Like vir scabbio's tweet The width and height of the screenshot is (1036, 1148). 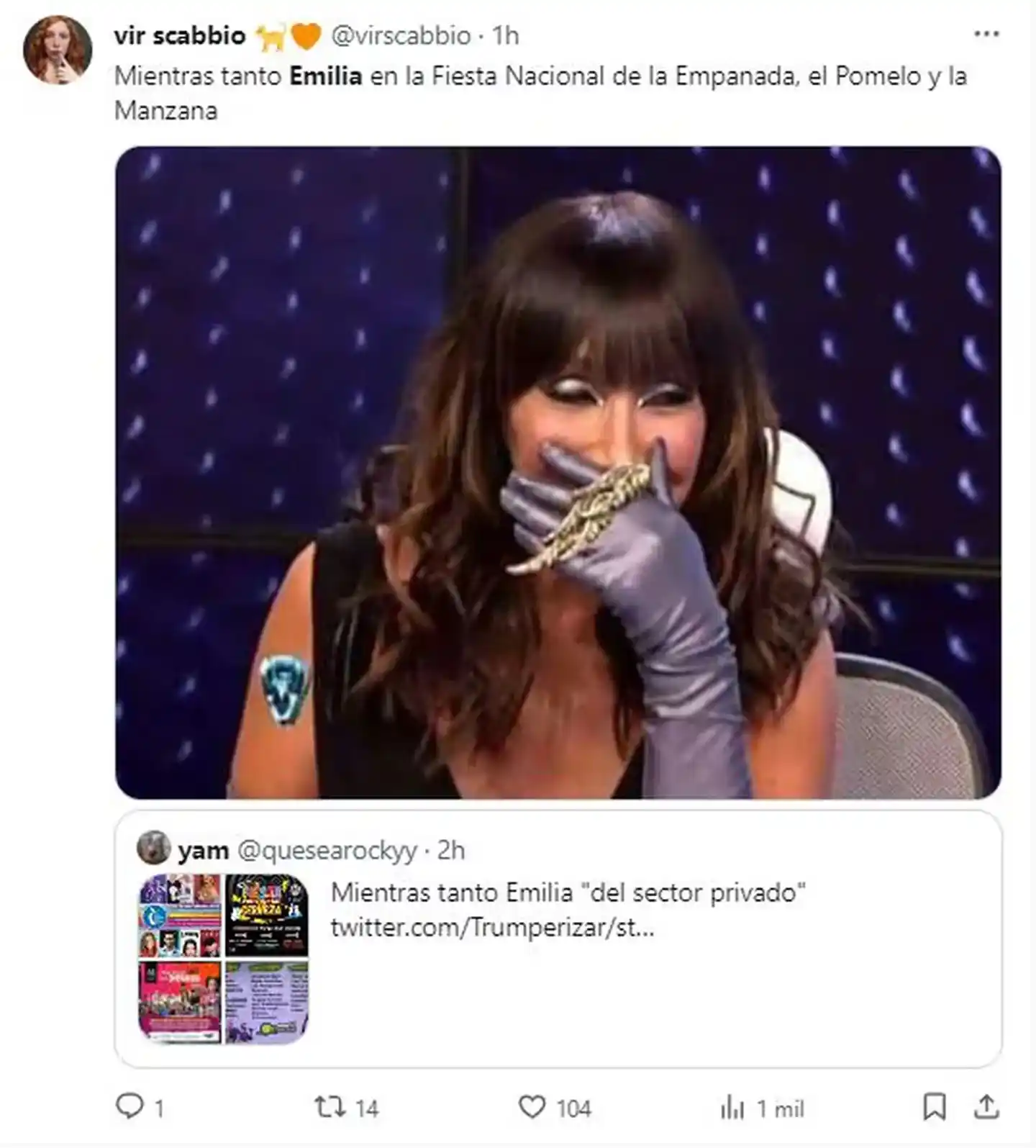point(532,1106)
